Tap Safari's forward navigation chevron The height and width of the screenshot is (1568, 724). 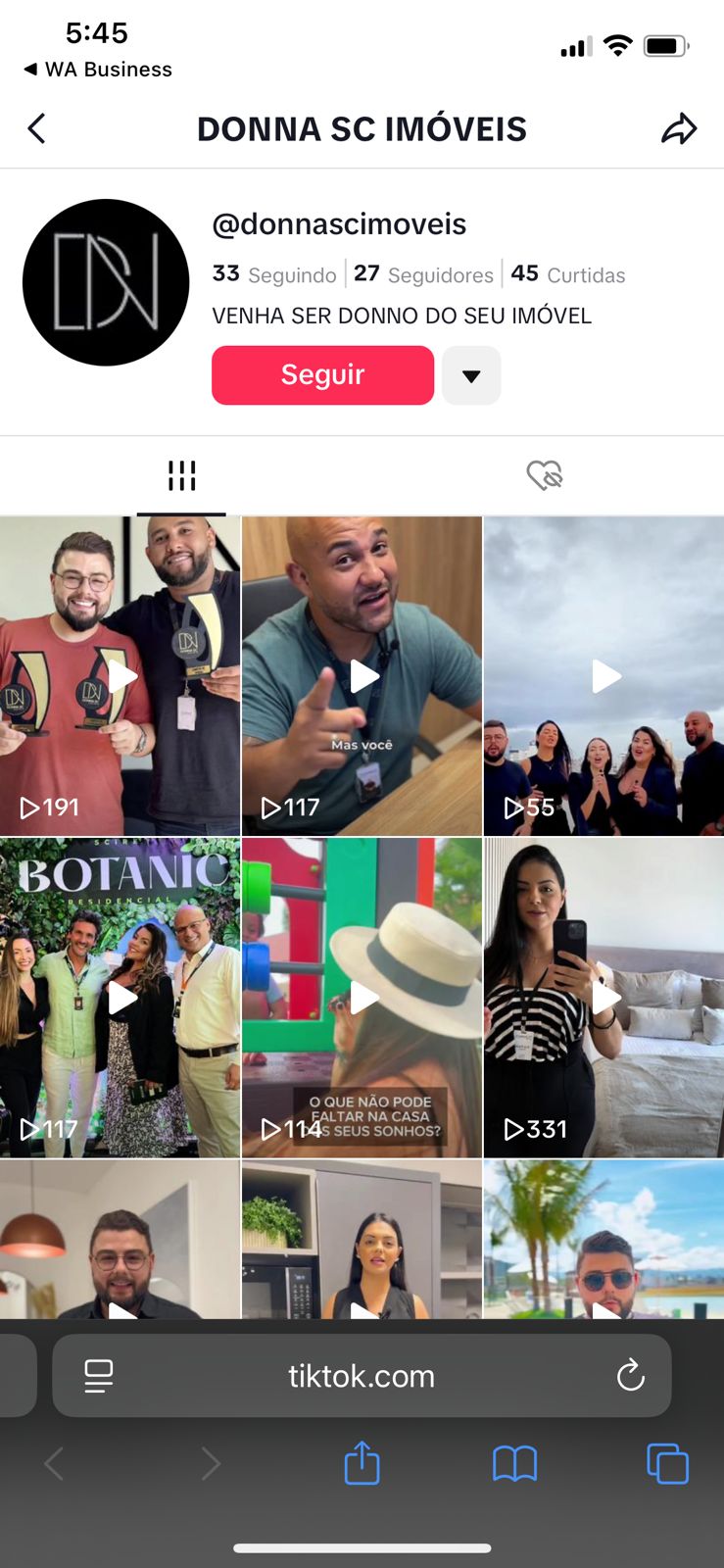212,1463
